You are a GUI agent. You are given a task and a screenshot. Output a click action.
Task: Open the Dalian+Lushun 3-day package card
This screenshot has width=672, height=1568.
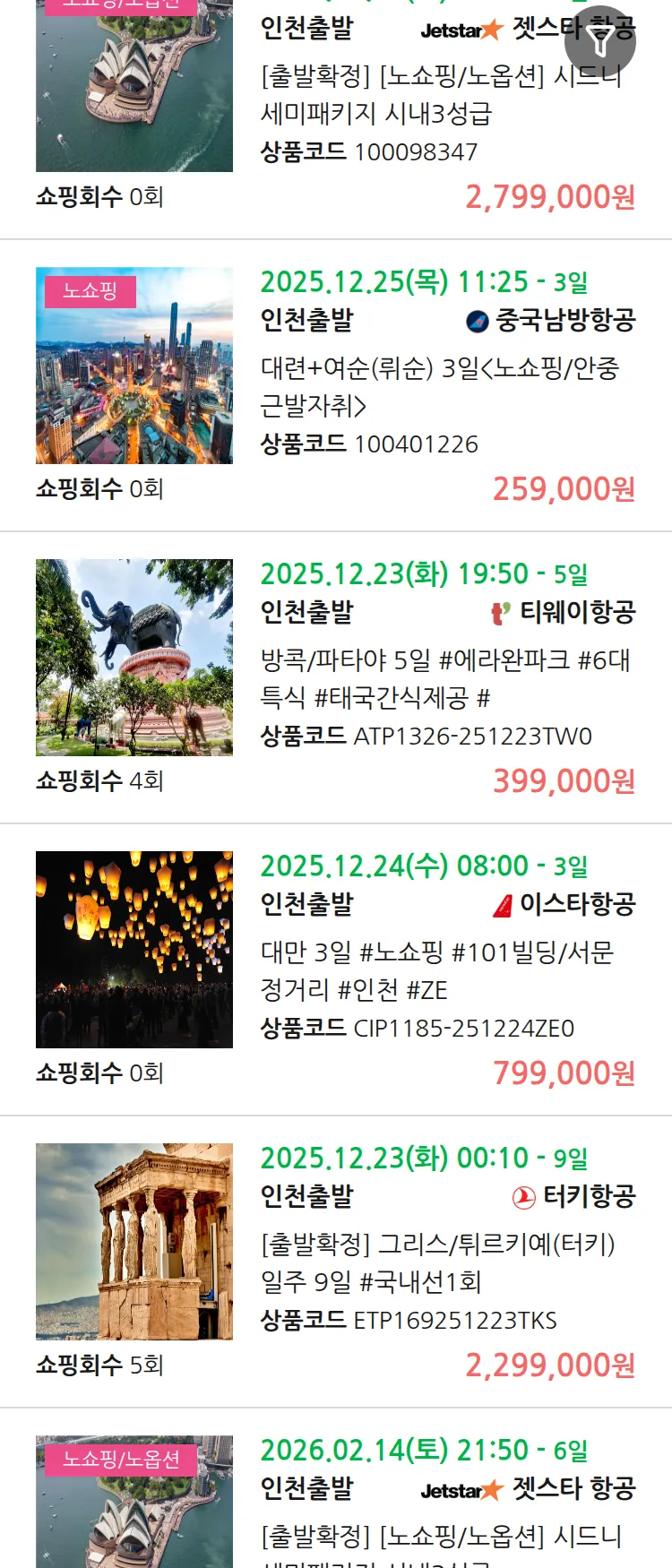[x=439, y=386]
